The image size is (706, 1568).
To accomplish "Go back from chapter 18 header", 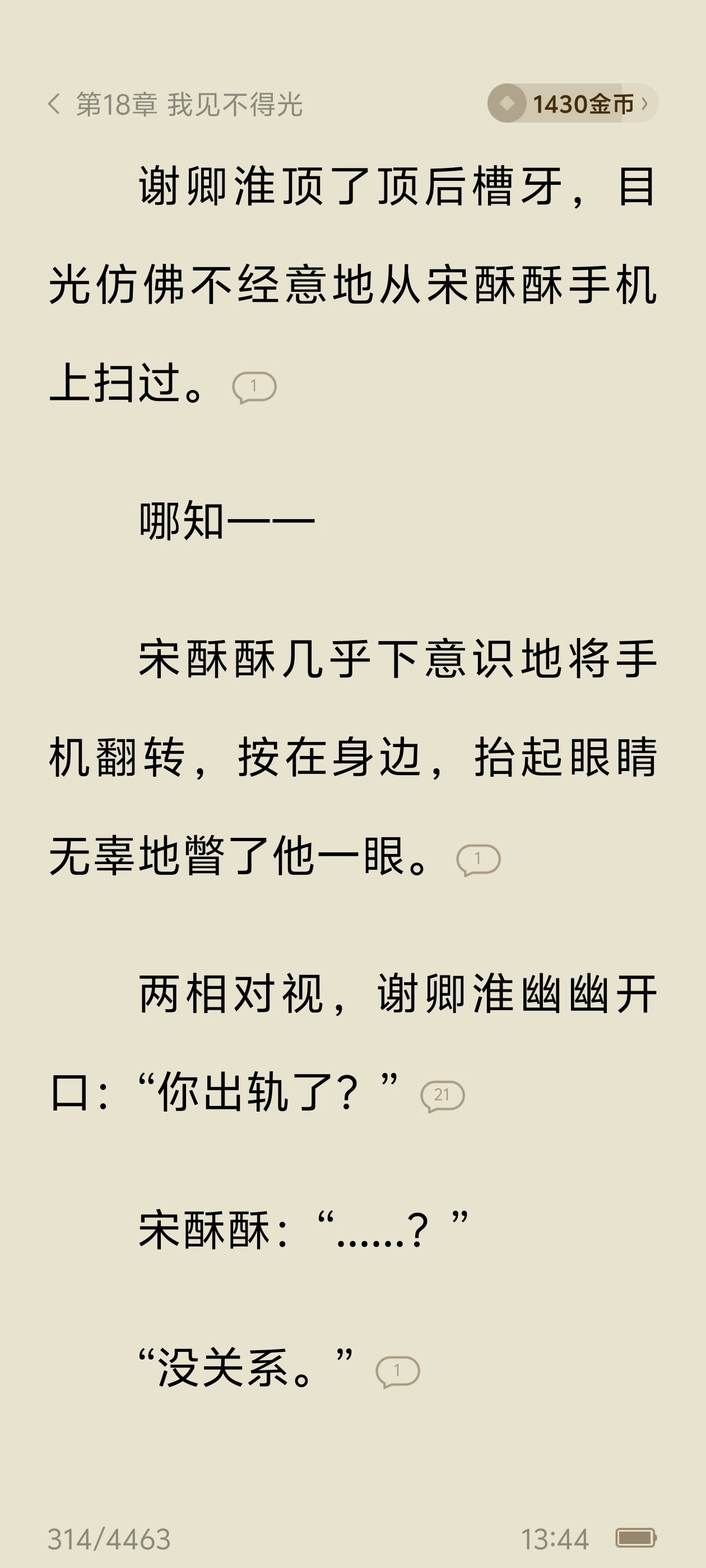I will tap(54, 104).
